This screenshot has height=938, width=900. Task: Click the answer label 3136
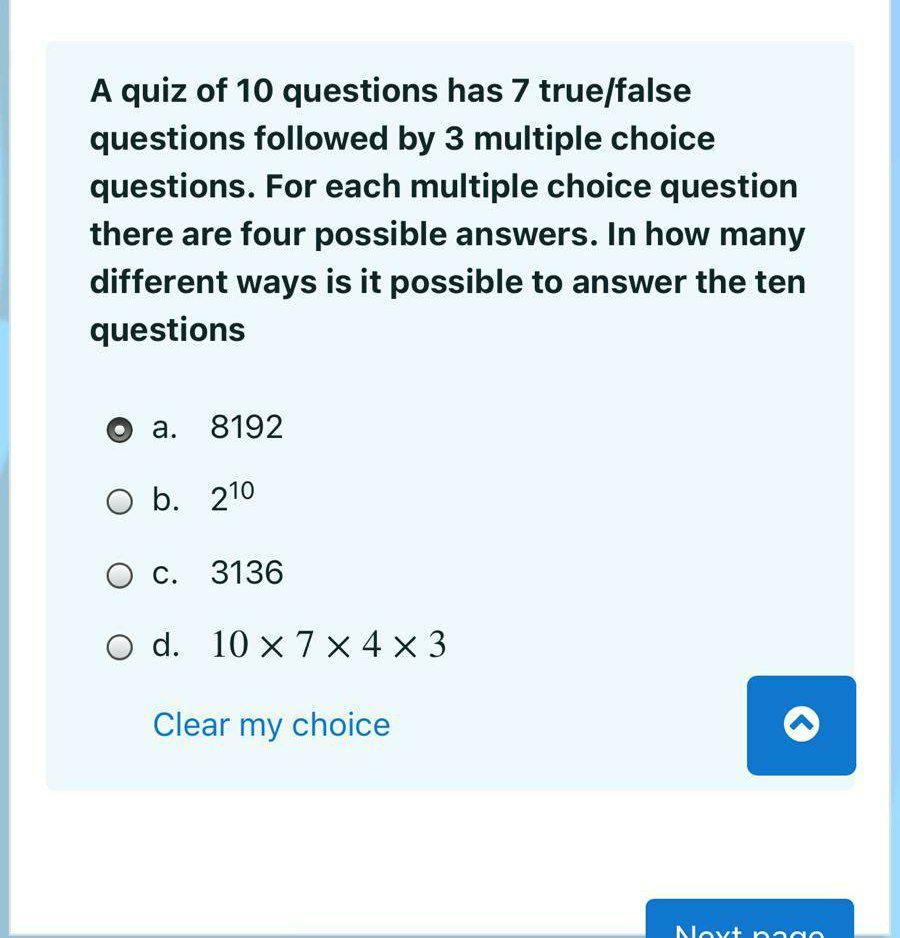pyautogui.click(x=246, y=572)
